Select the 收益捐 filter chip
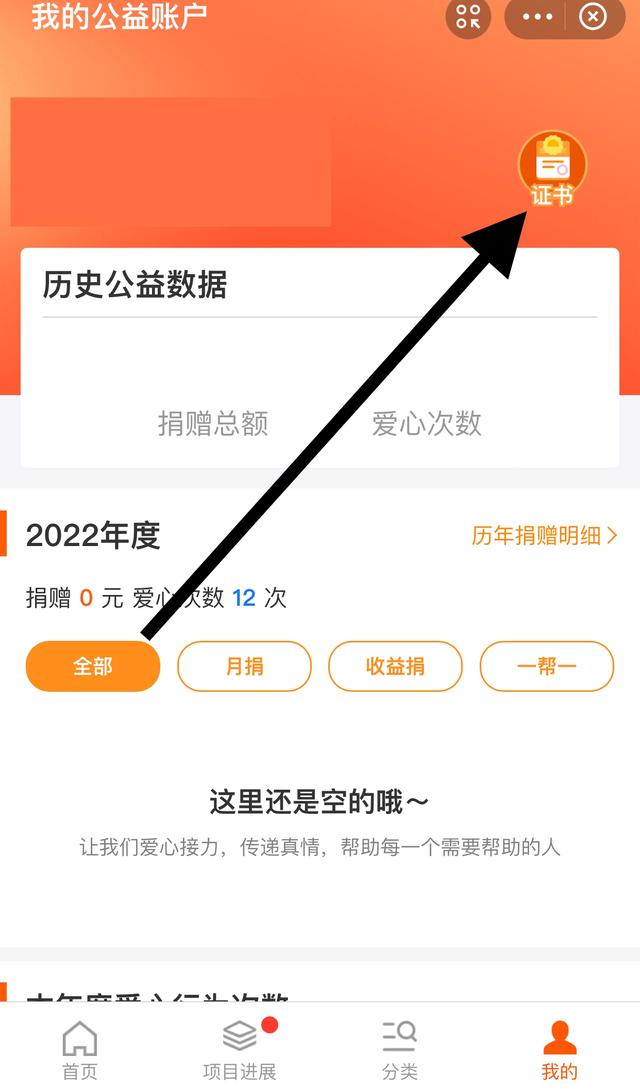Image resolution: width=640 pixels, height=1089 pixels. coord(396,666)
